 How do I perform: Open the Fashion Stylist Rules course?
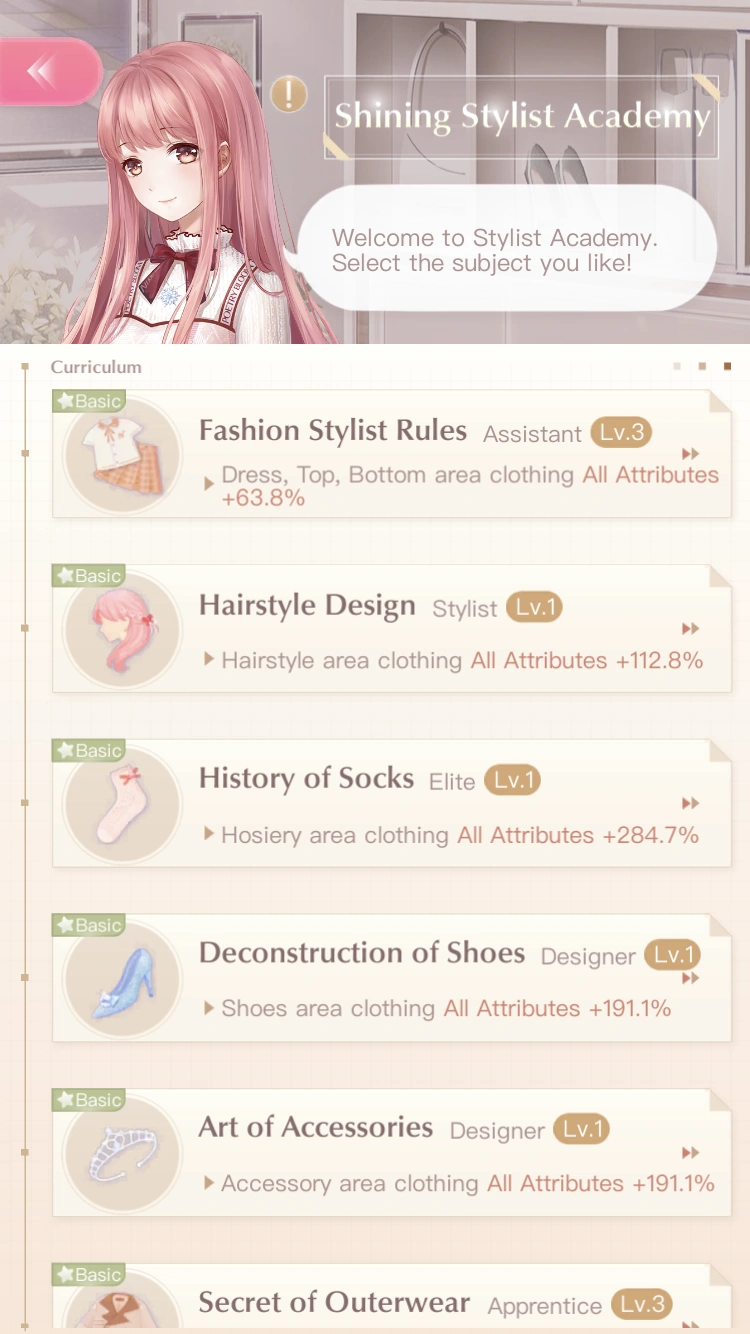[392, 454]
